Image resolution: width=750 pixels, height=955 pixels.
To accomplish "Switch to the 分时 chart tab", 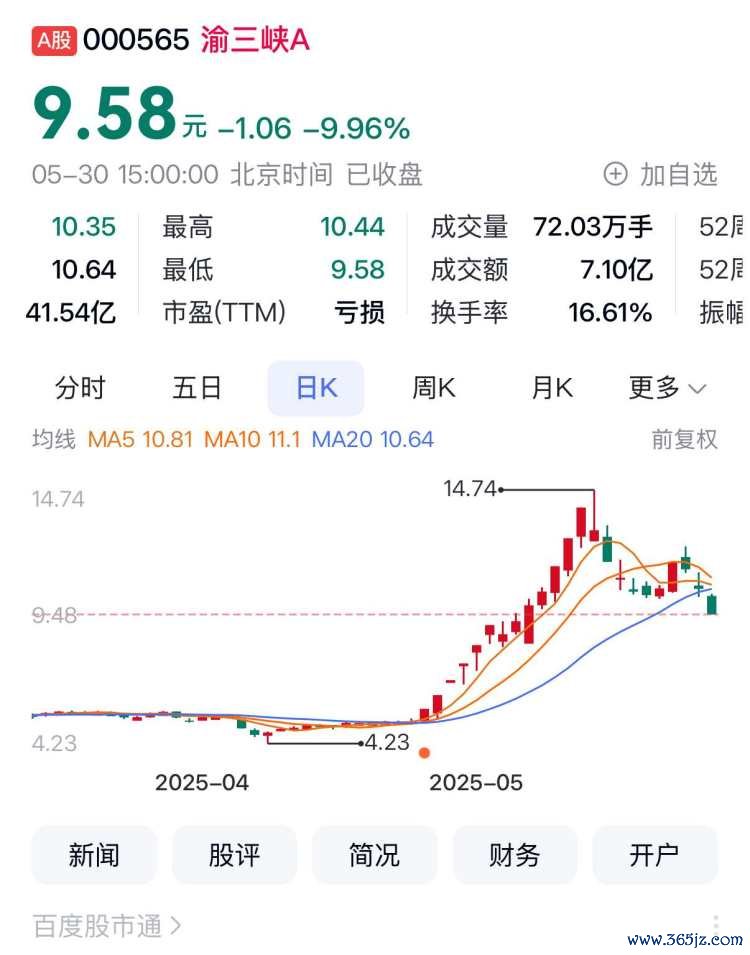I will tap(80, 388).
